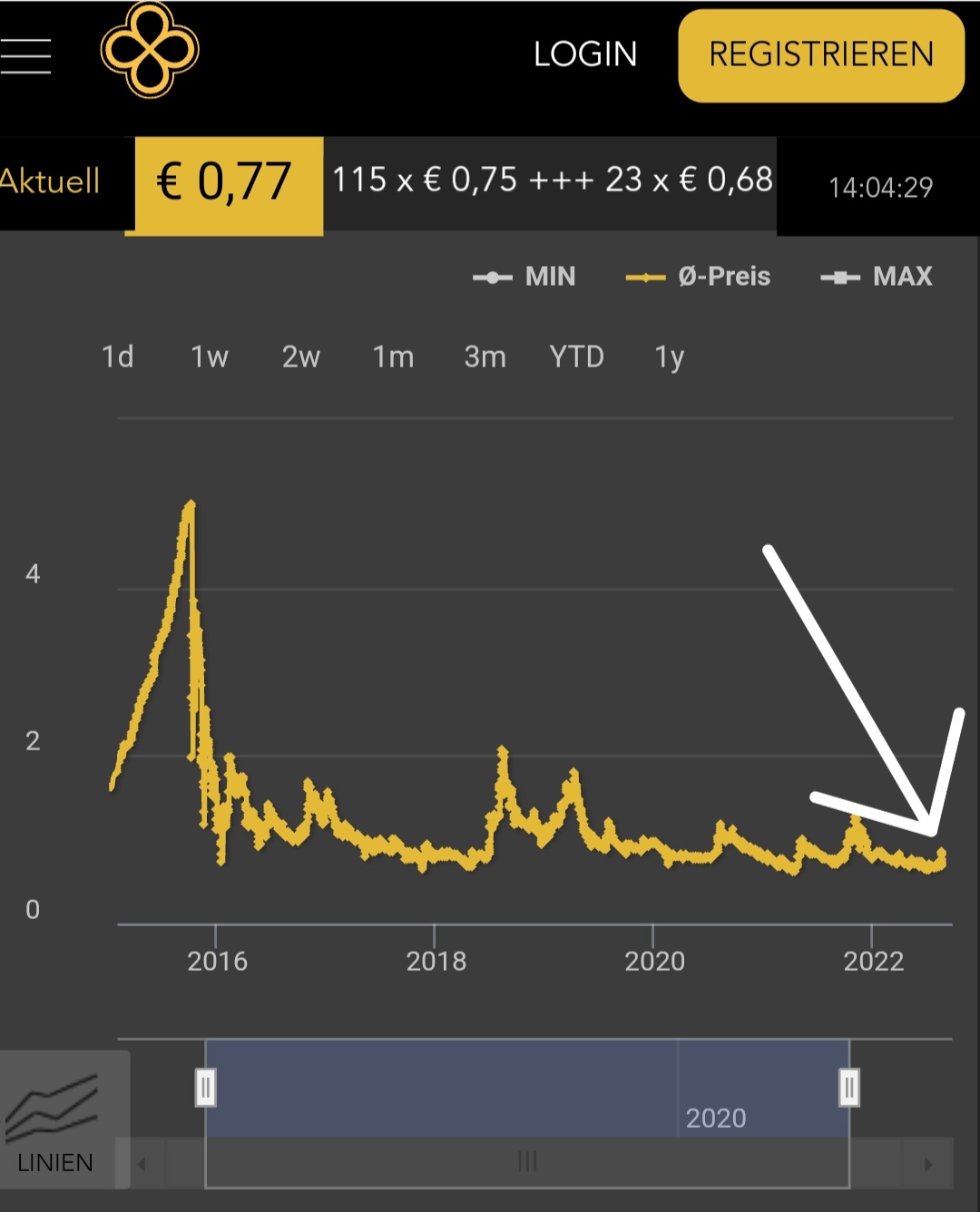The height and width of the screenshot is (1212, 980).
Task: Tap the right range handle of navigator
Action: 849,1087
